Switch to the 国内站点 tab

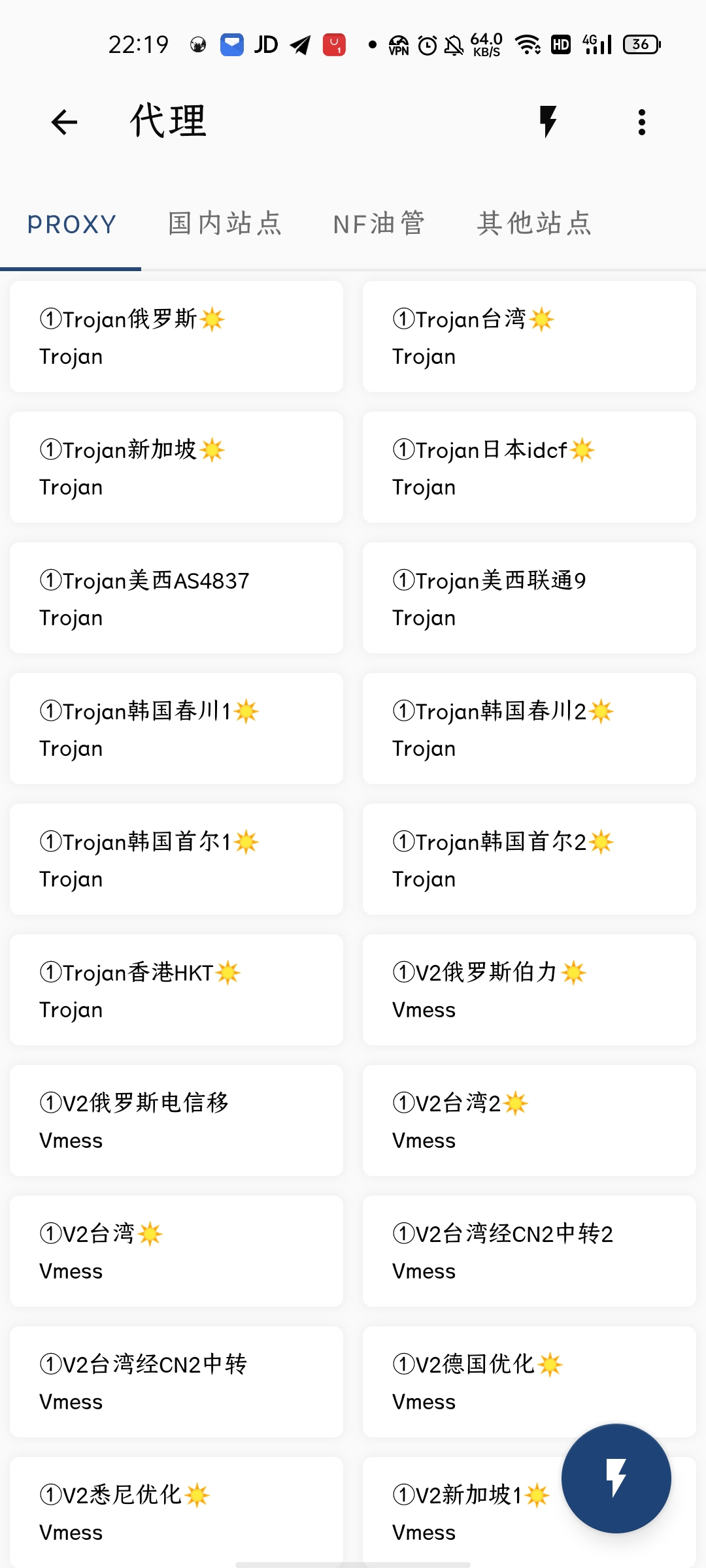(224, 224)
